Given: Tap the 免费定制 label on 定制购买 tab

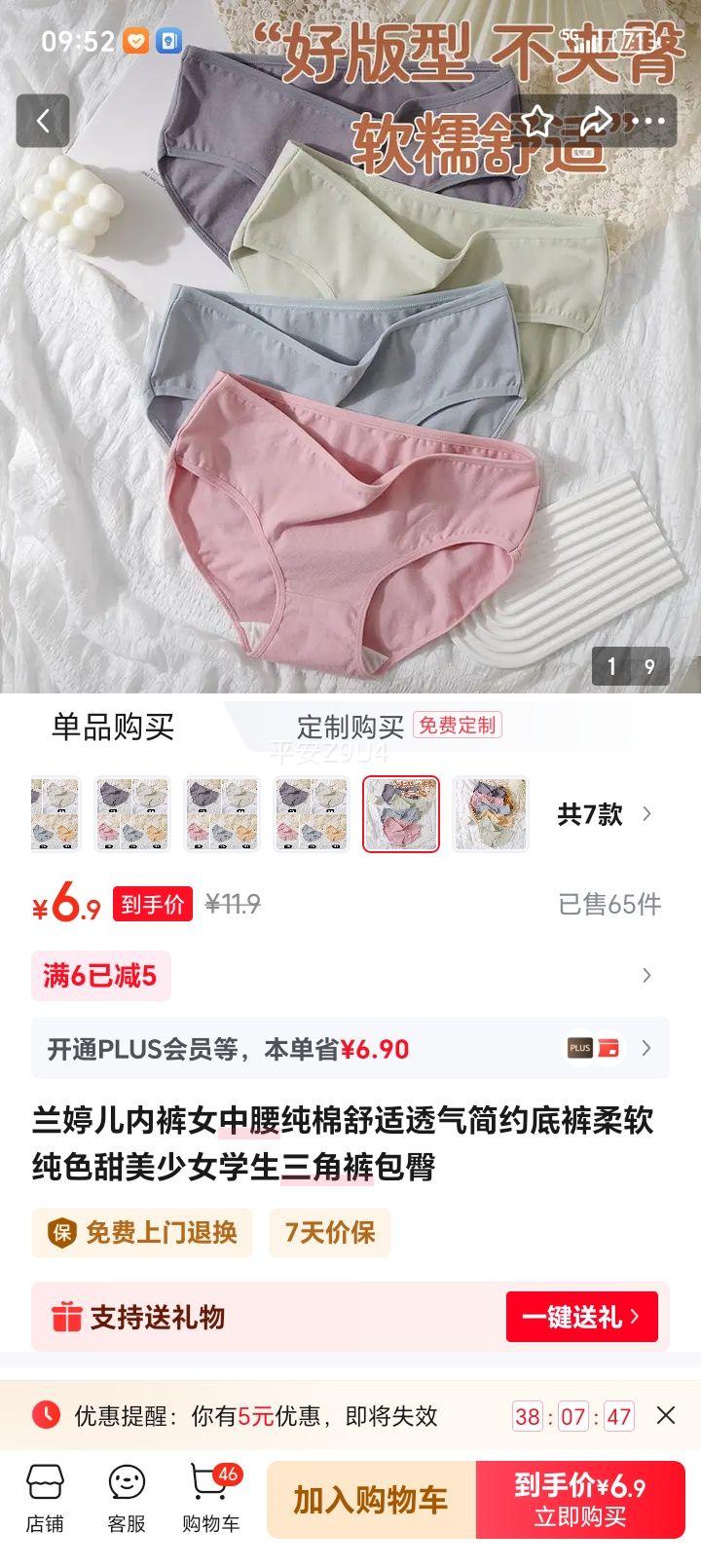Looking at the screenshot, I should click(x=459, y=725).
